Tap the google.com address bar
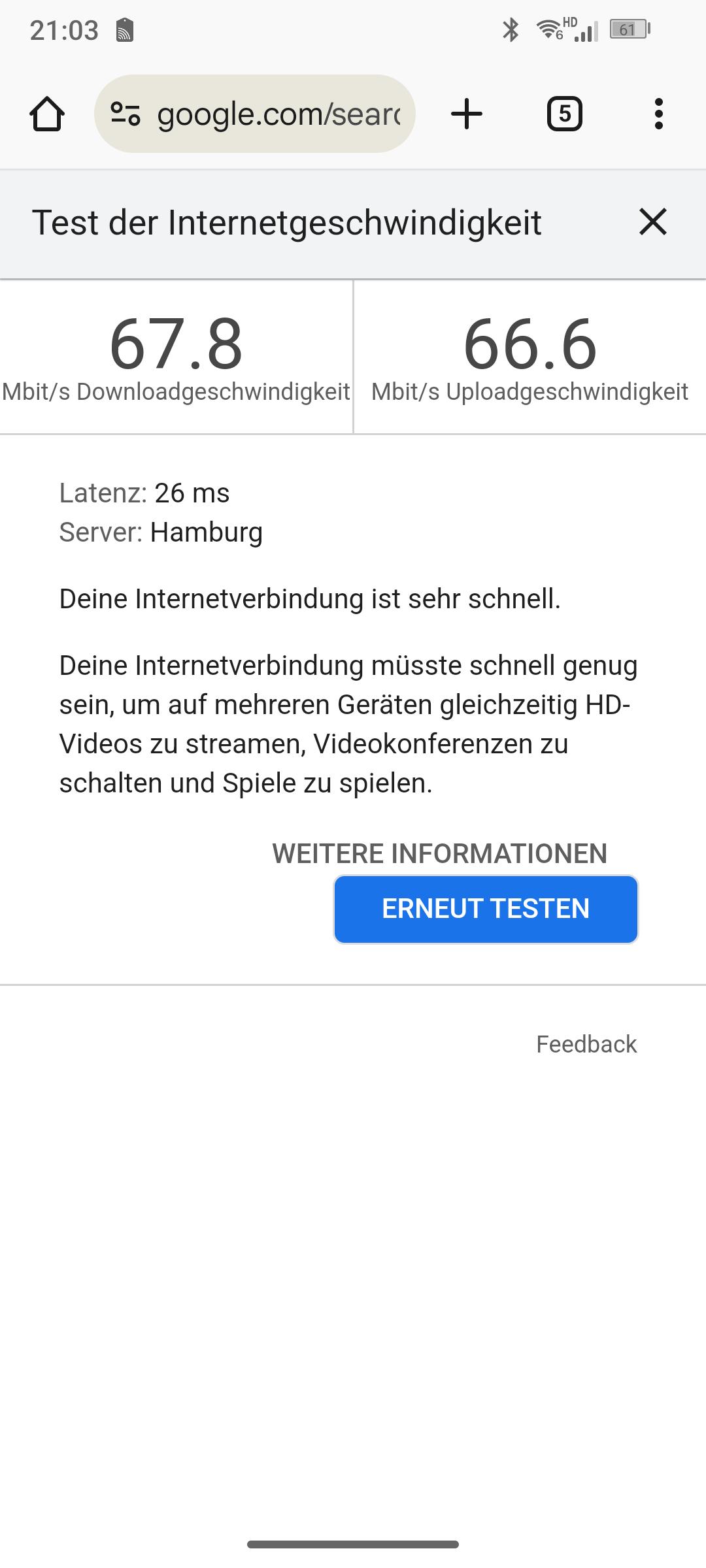This screenshot has height=1568, width=706. tap(255, 114)
